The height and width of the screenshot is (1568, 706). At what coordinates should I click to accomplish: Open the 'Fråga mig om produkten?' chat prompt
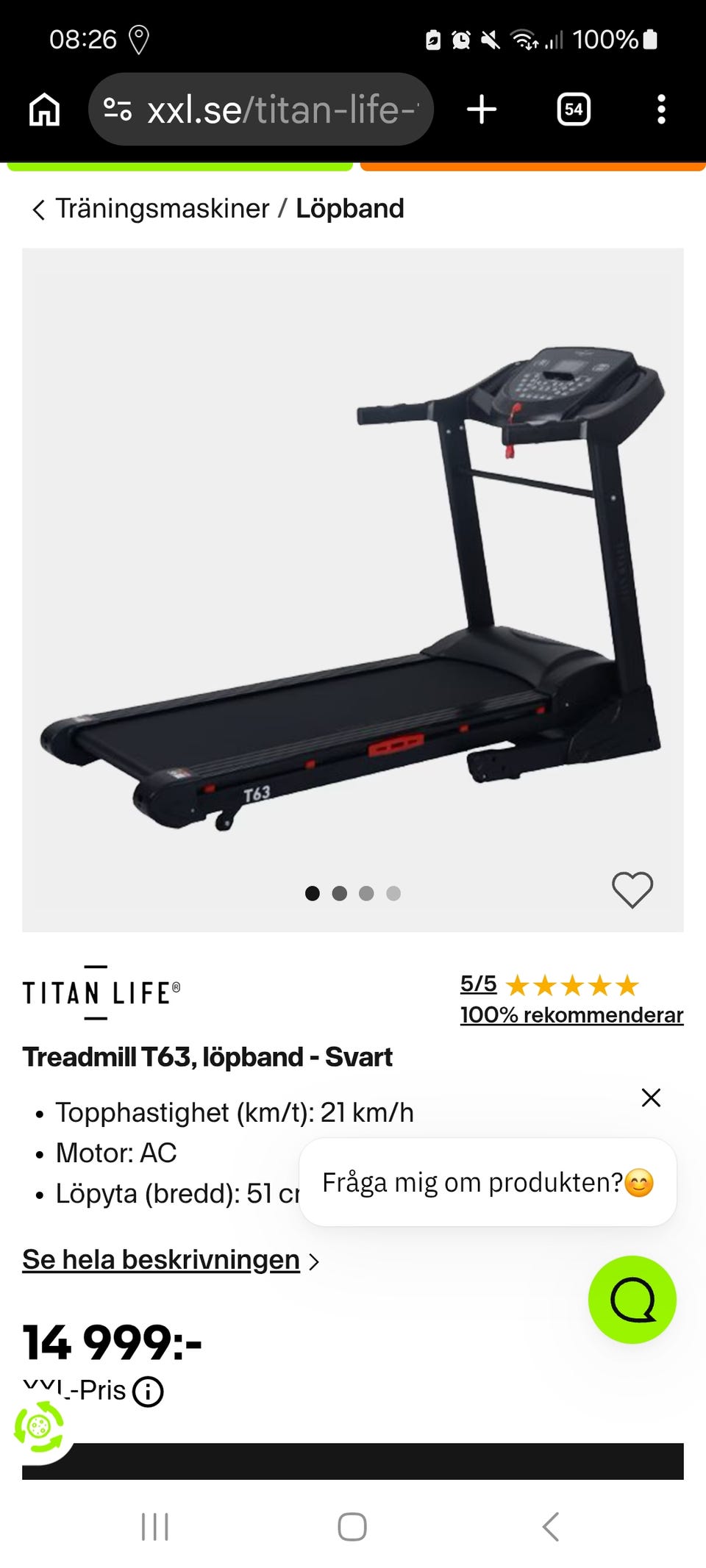point(487,1182)
